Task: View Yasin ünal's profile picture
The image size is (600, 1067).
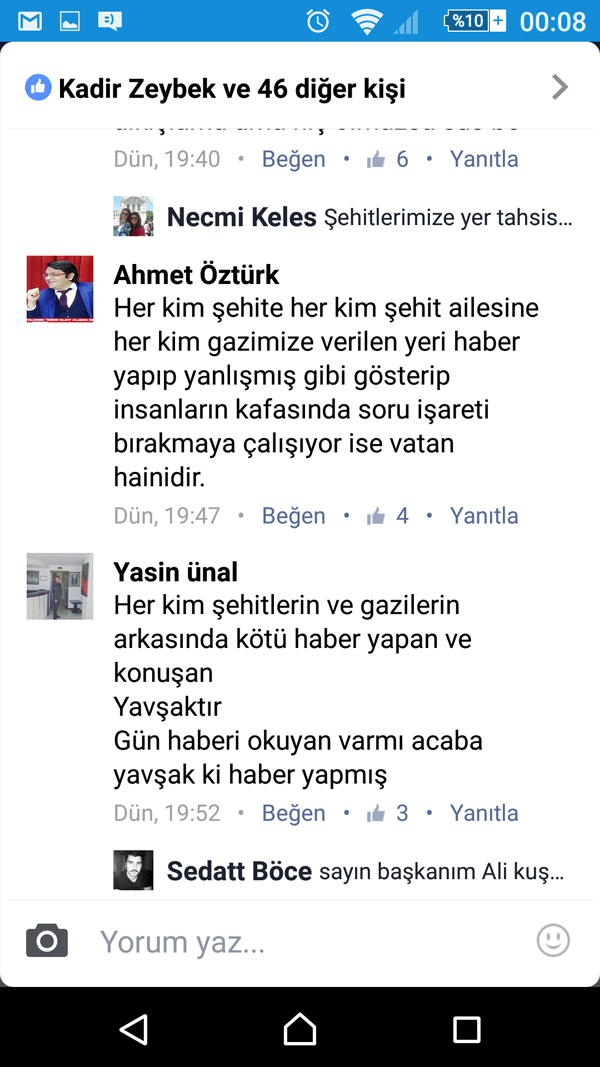Action: (x=60, y=586)
